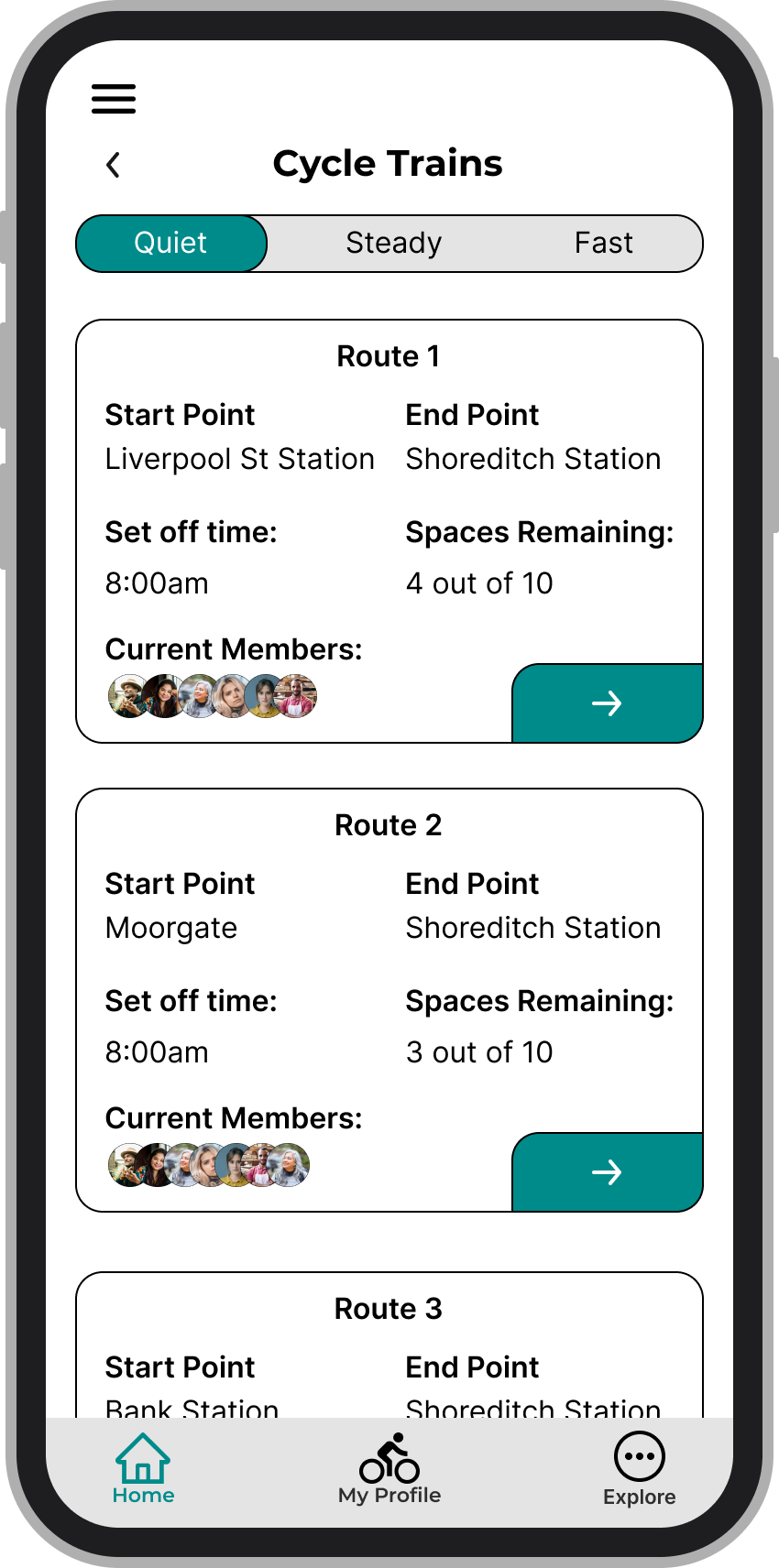Switch to the Explore tab
The height and width of the screenshot is (1568, 779).
(640, 1469)
